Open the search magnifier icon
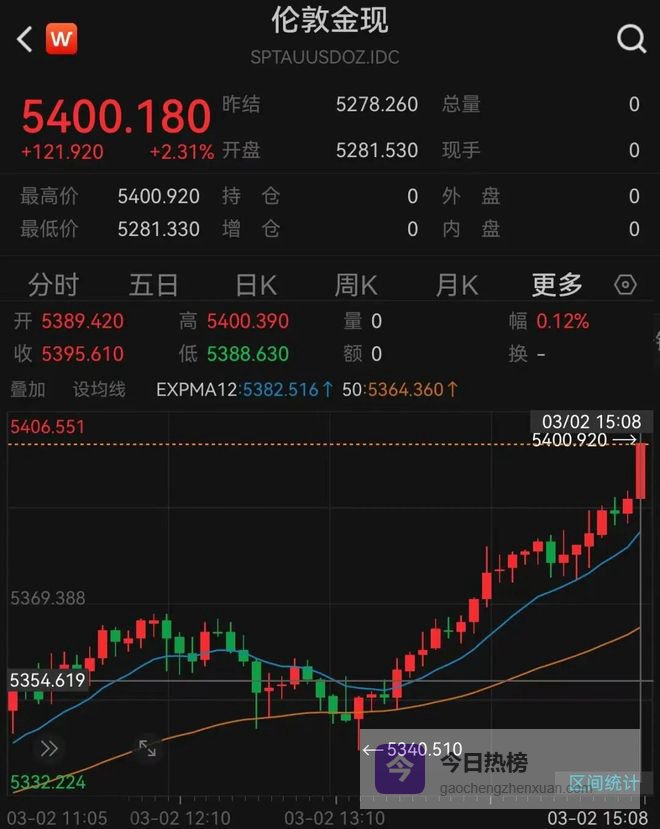The width and height of the screenshot is (660, 829). (631, 40)
